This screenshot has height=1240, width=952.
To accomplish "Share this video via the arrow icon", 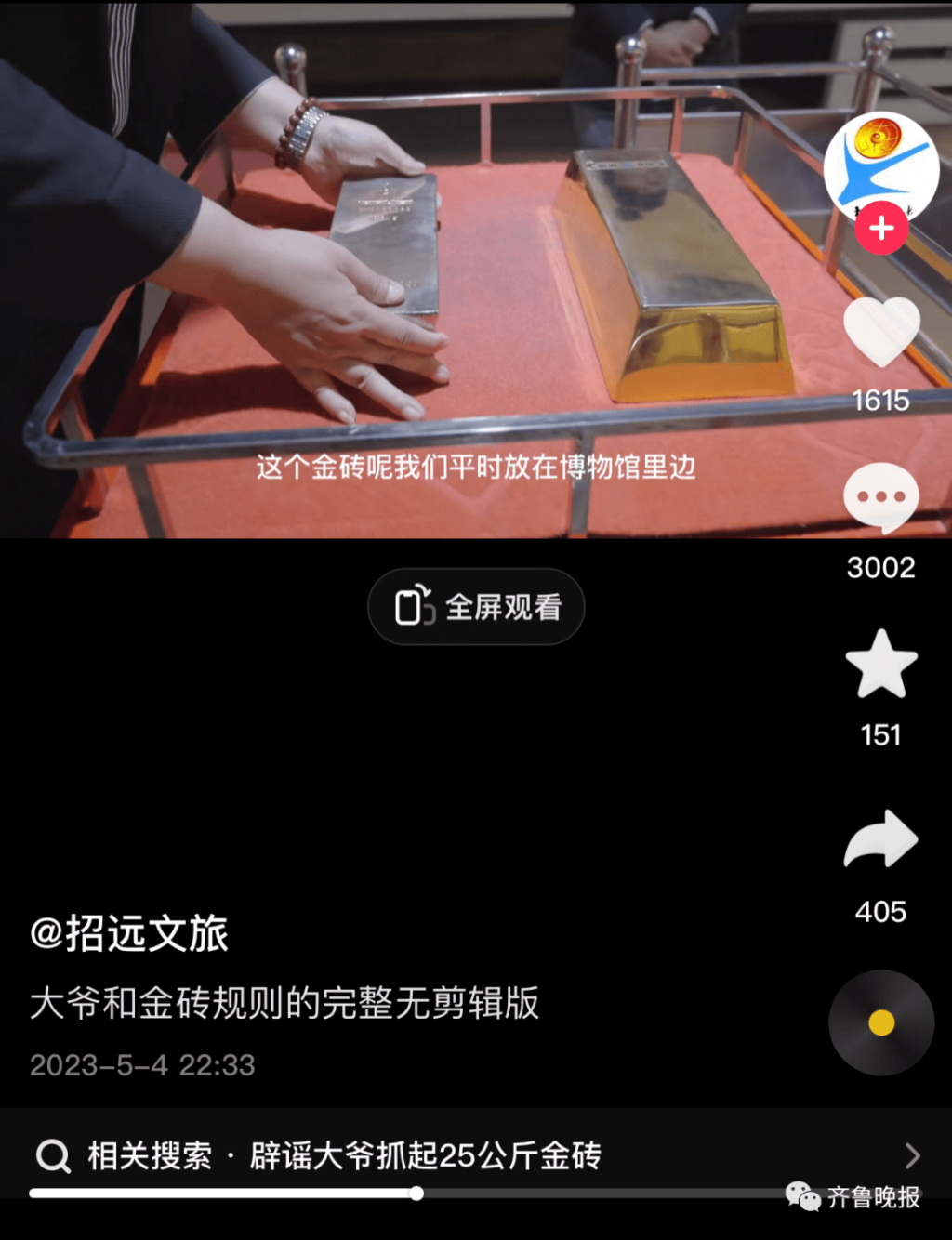I will [880, 838].
